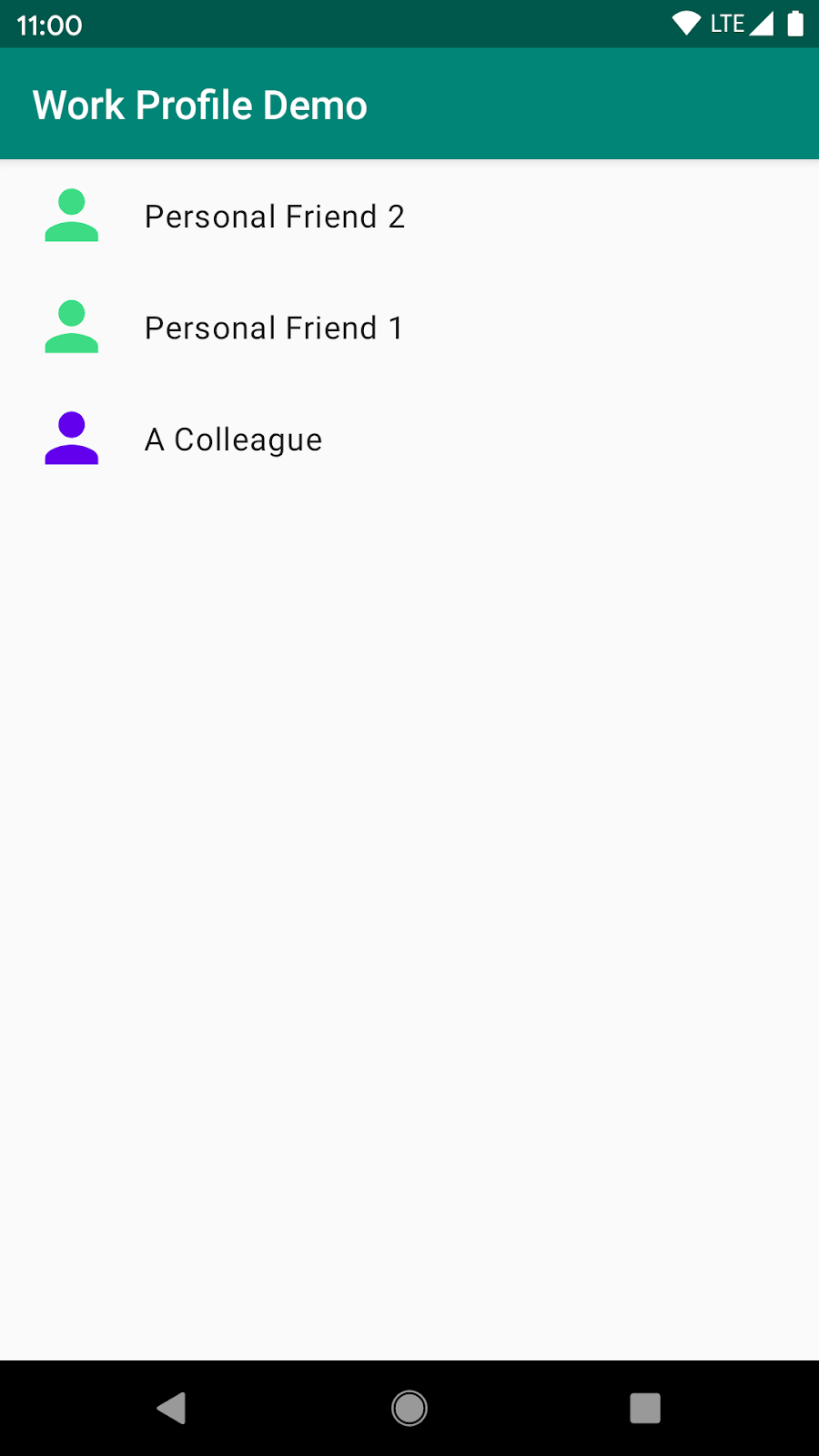
Task: Tap the battery icon in the status bar
Action: coord(795,23)
